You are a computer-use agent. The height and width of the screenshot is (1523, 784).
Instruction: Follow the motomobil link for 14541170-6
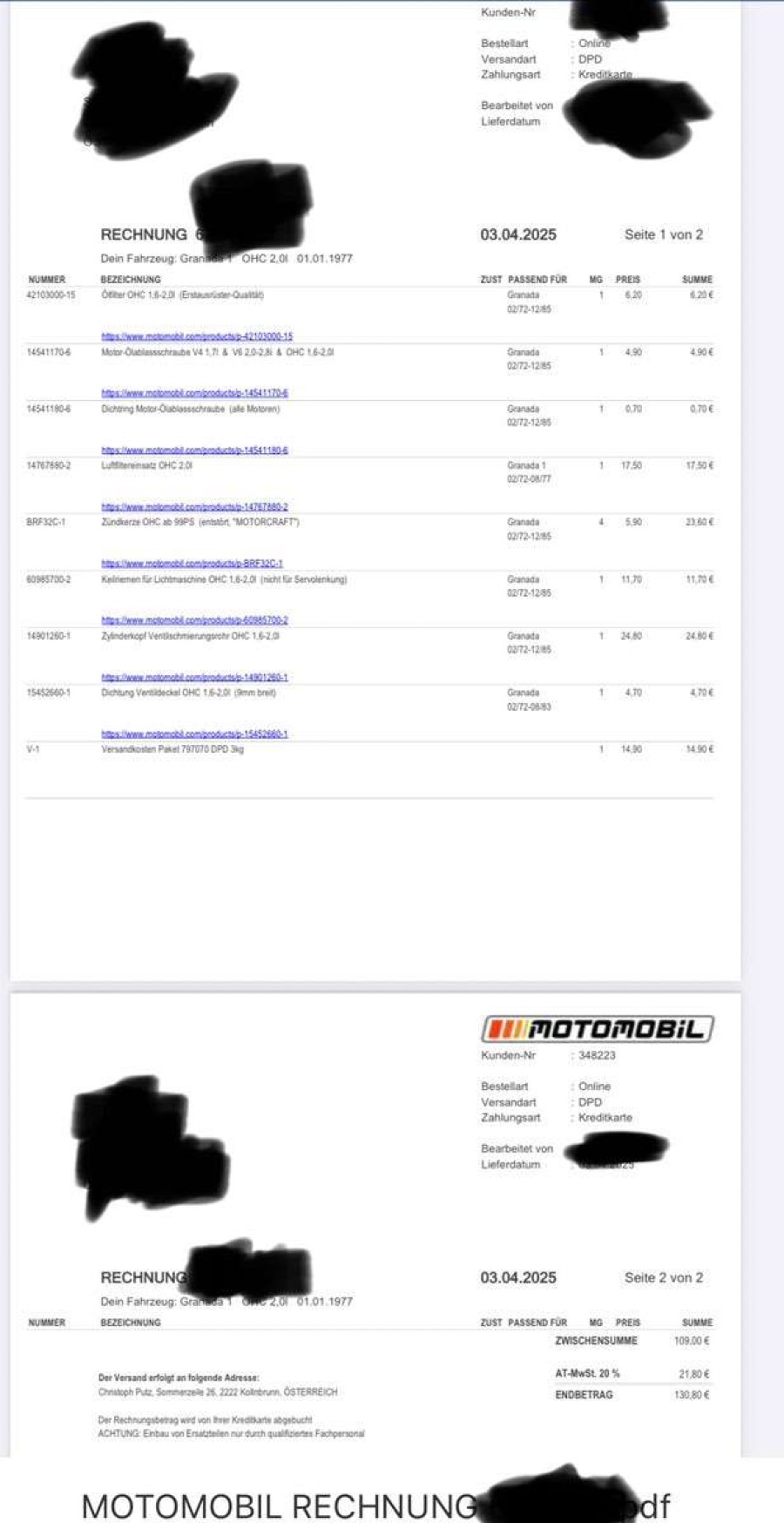pos(194,393)
